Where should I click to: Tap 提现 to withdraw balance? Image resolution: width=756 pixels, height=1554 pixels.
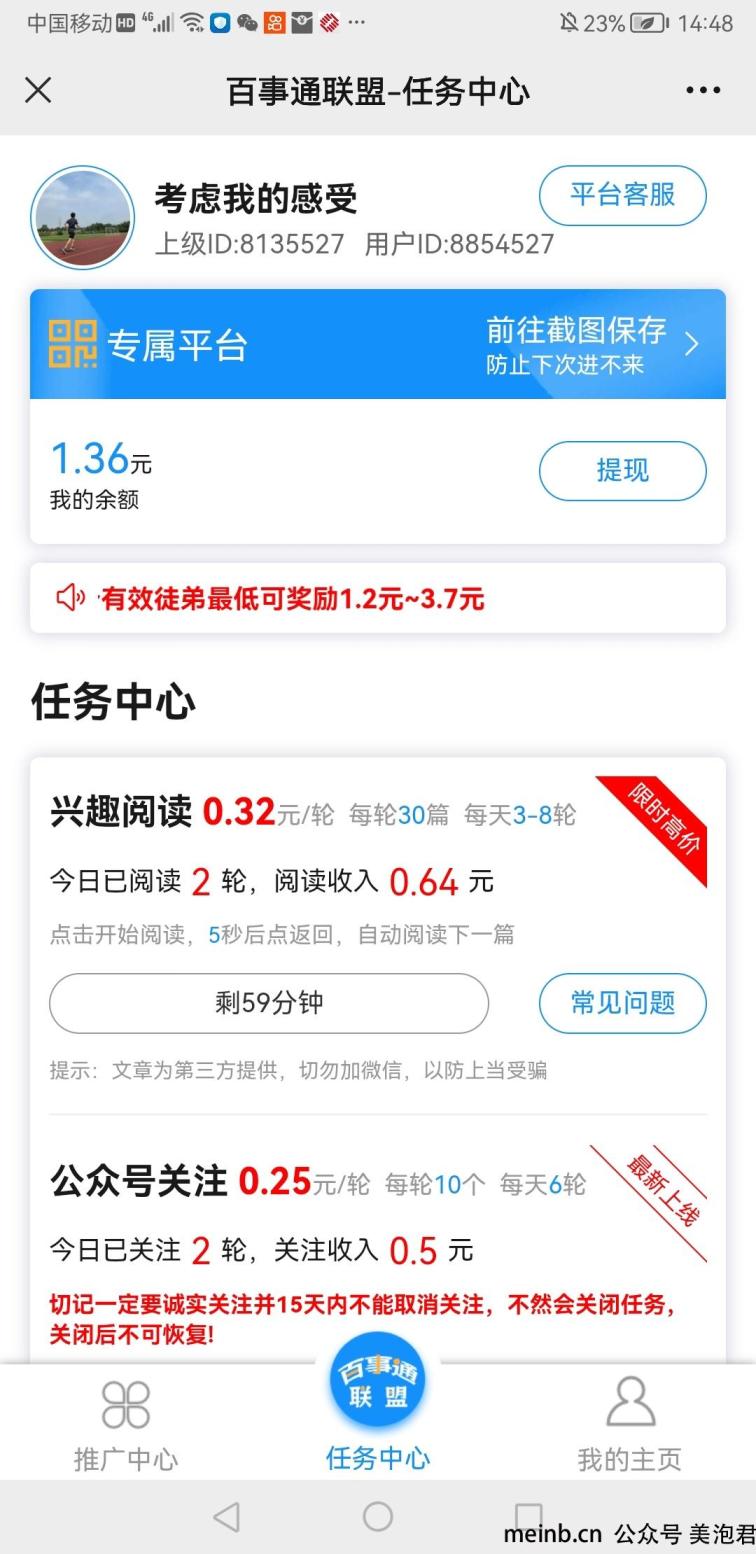pos(622,470)
